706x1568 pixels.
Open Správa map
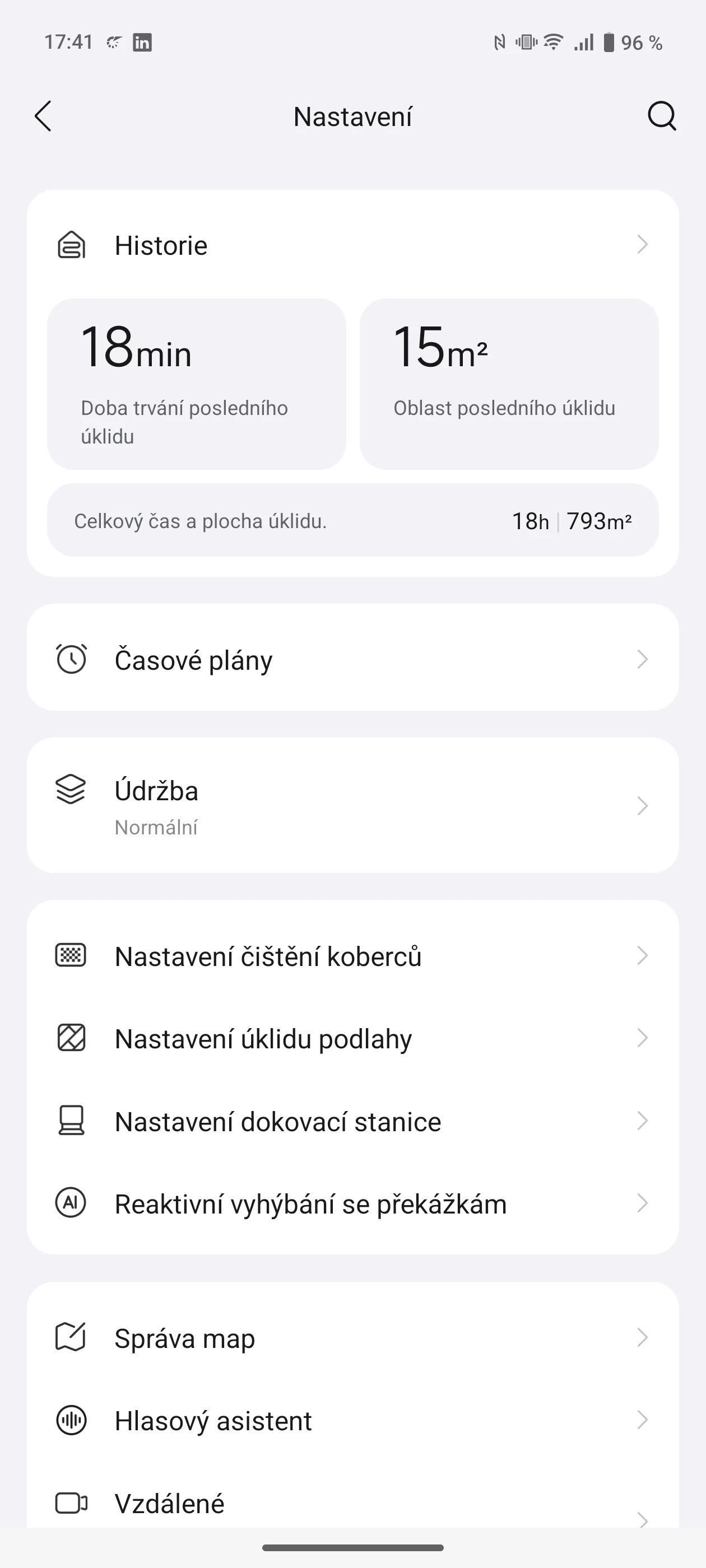tap(352, 1338)
